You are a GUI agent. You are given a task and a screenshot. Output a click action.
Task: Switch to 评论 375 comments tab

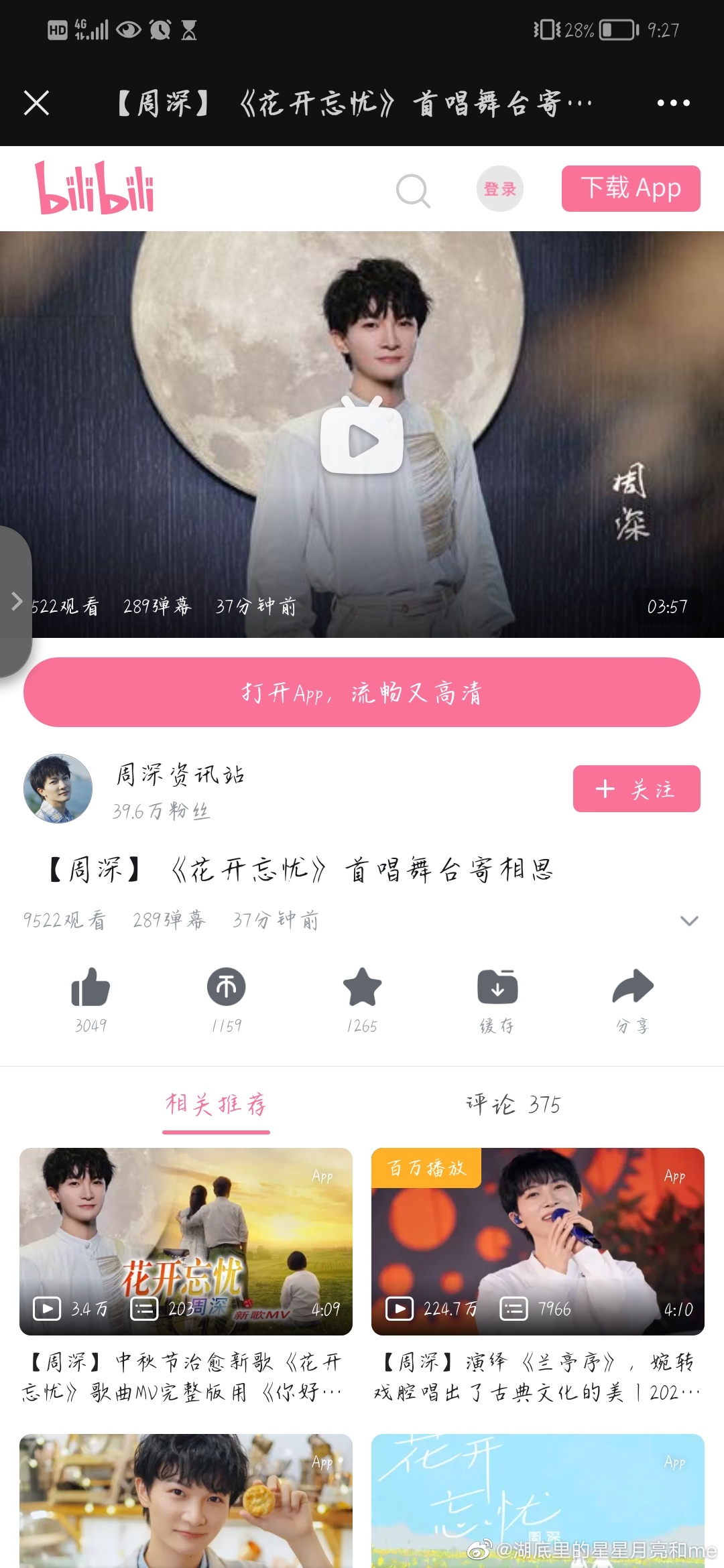coord(513,1104)
